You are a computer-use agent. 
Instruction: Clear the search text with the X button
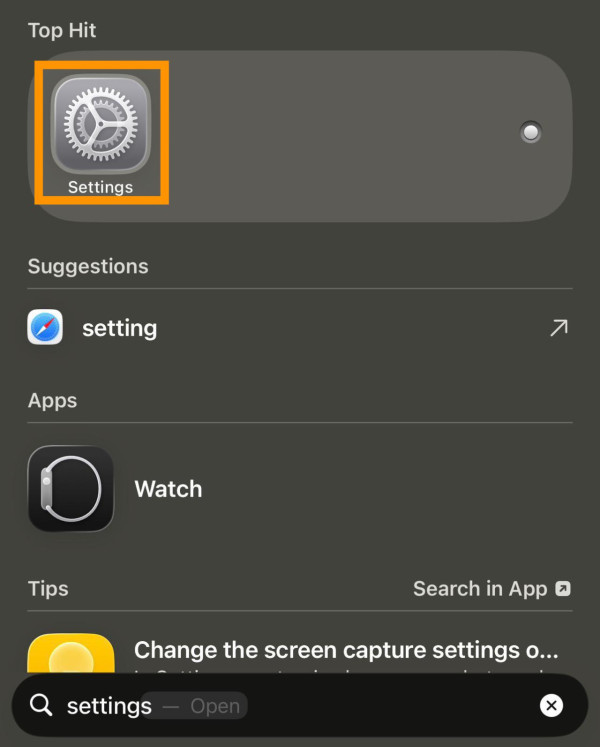(551, 706)
